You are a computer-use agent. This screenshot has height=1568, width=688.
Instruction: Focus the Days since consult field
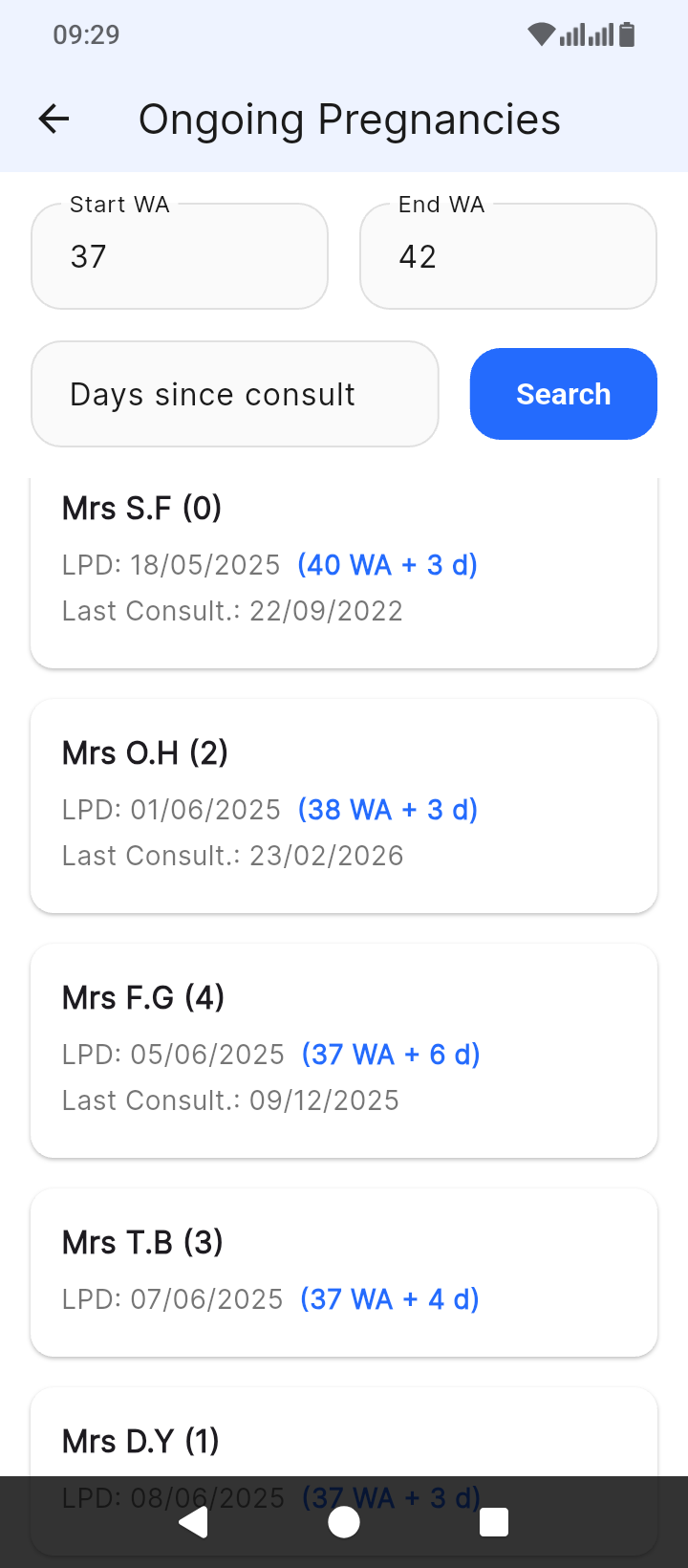tap(235, 394)
